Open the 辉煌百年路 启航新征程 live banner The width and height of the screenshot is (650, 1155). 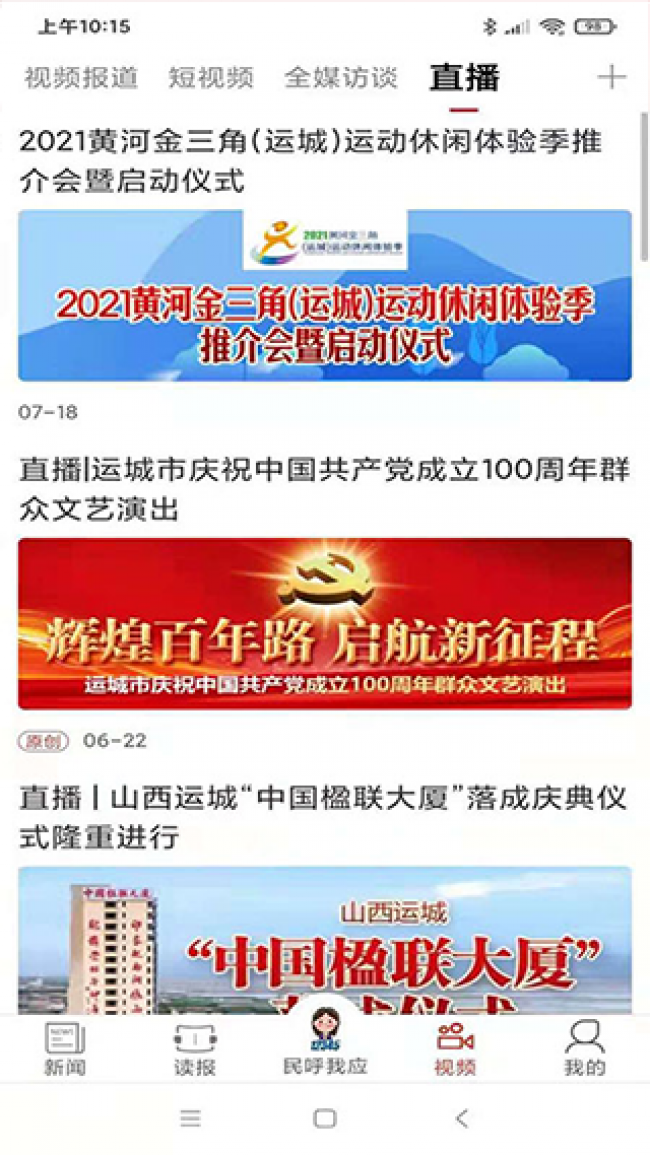click(x=325, y=623)
